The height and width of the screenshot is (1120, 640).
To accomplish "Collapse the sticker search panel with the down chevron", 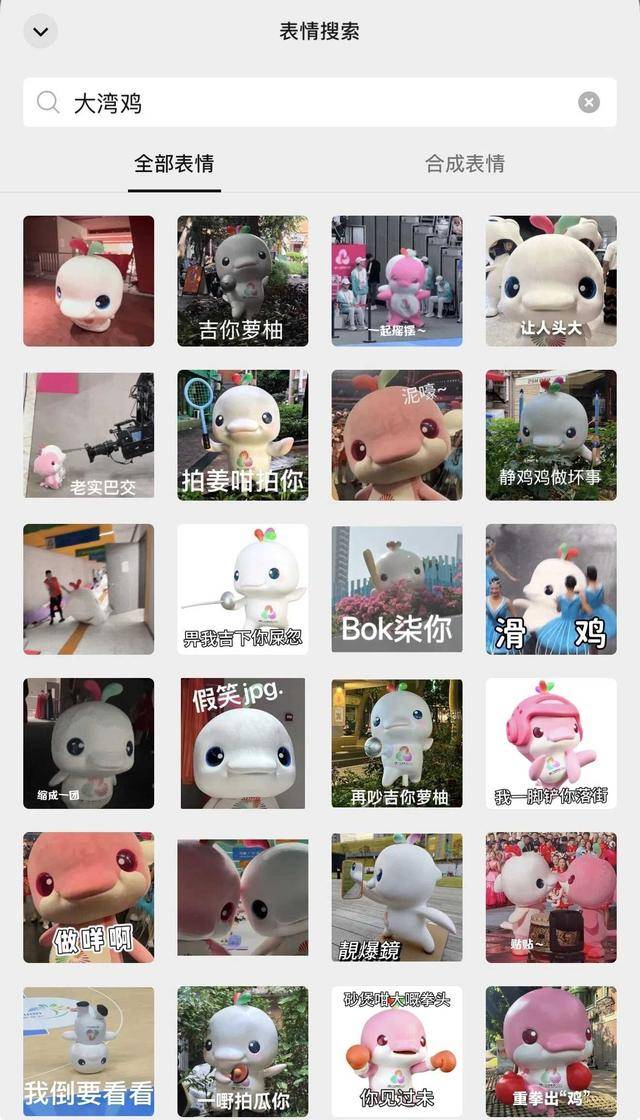I will [40, 31].
